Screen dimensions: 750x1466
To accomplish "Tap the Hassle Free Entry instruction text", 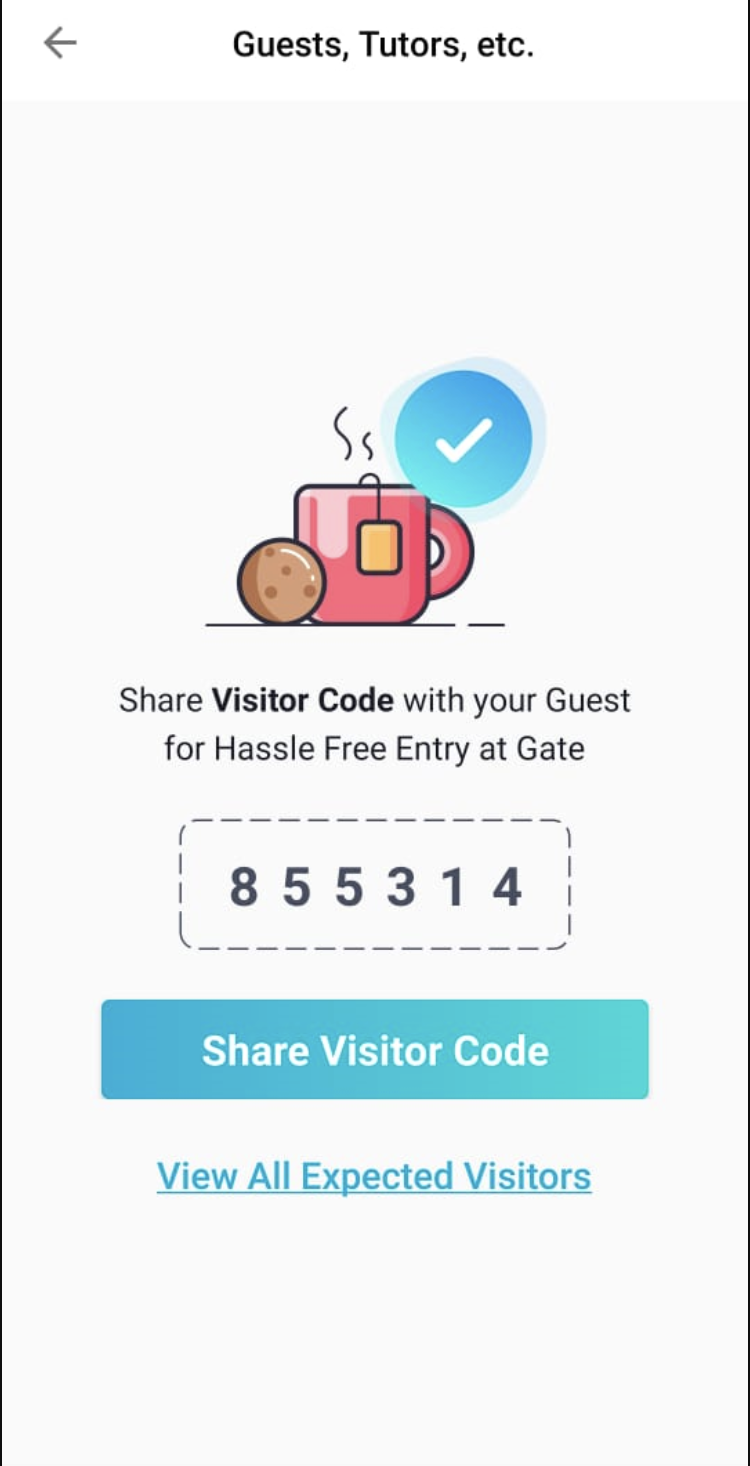I will (x=375, y=748).
